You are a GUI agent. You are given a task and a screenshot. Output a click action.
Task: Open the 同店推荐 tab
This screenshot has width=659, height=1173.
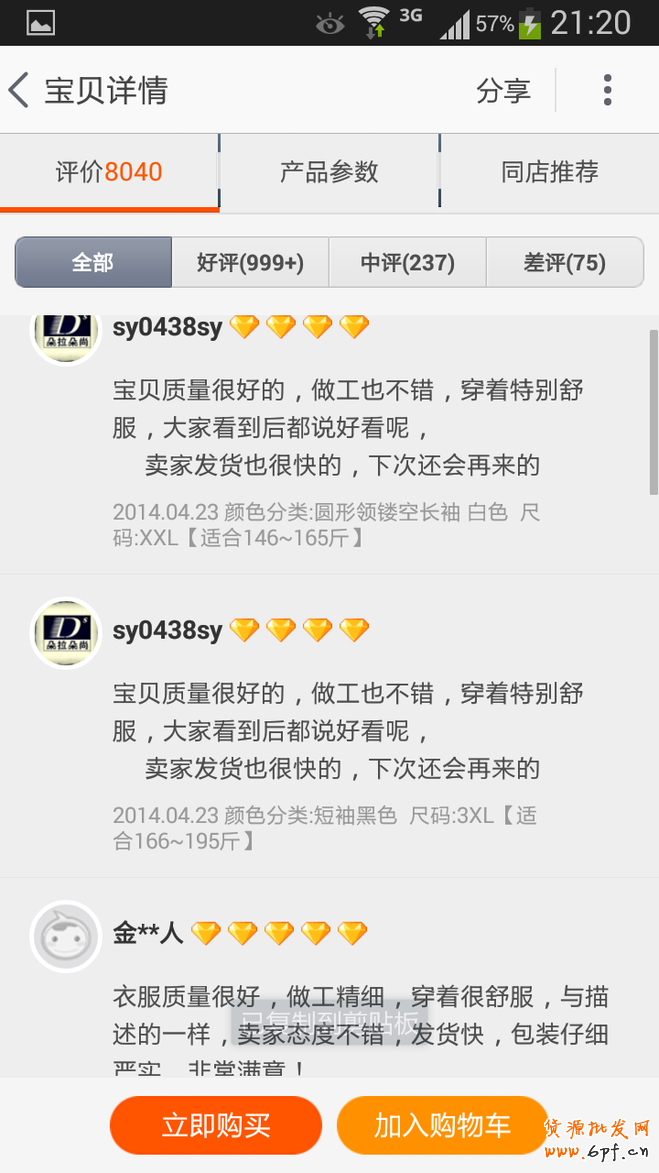point(549,172)
